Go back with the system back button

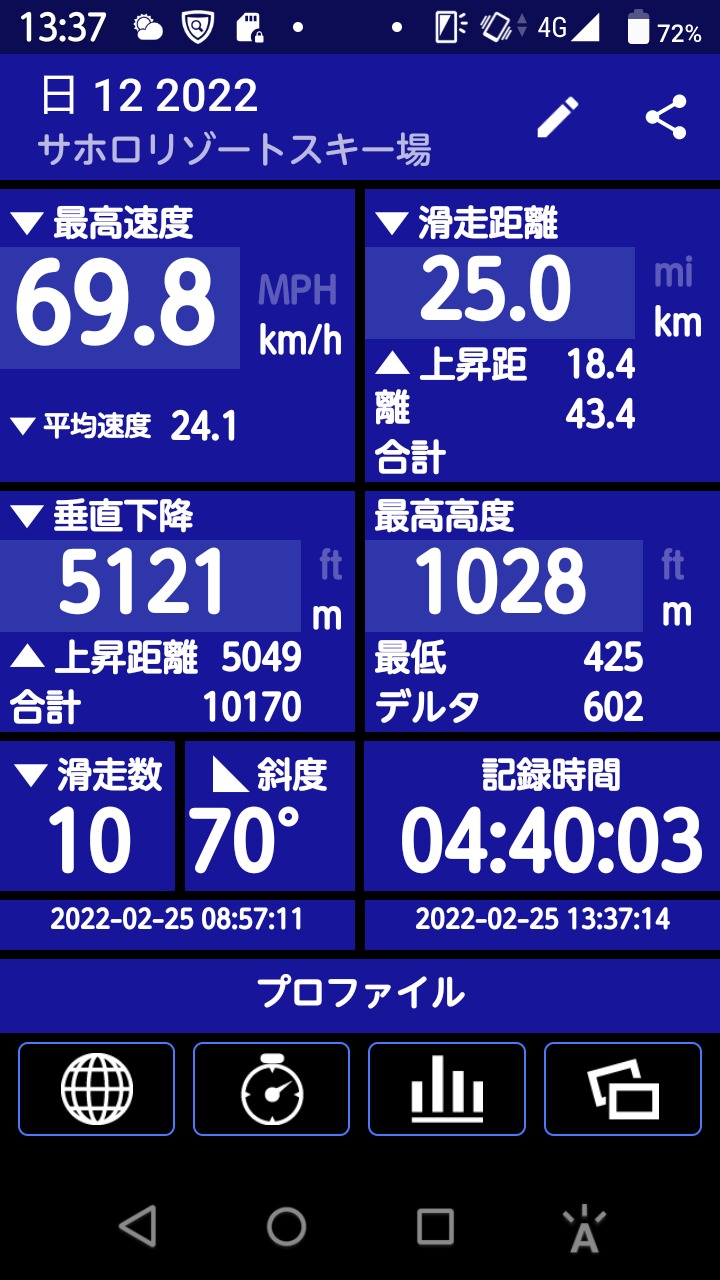[x=138, y=1226]
